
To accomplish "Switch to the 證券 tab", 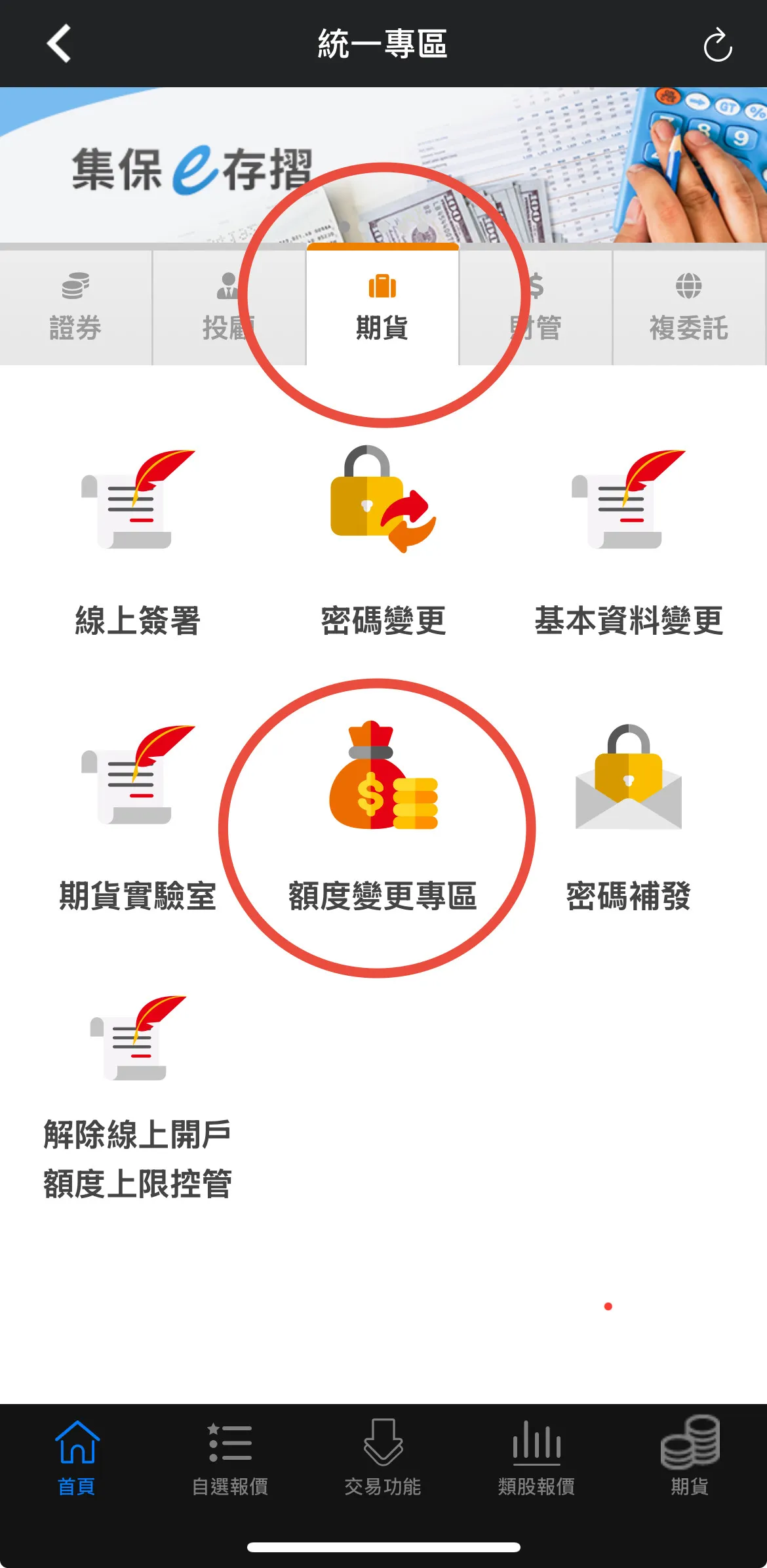I will [75, 307].
